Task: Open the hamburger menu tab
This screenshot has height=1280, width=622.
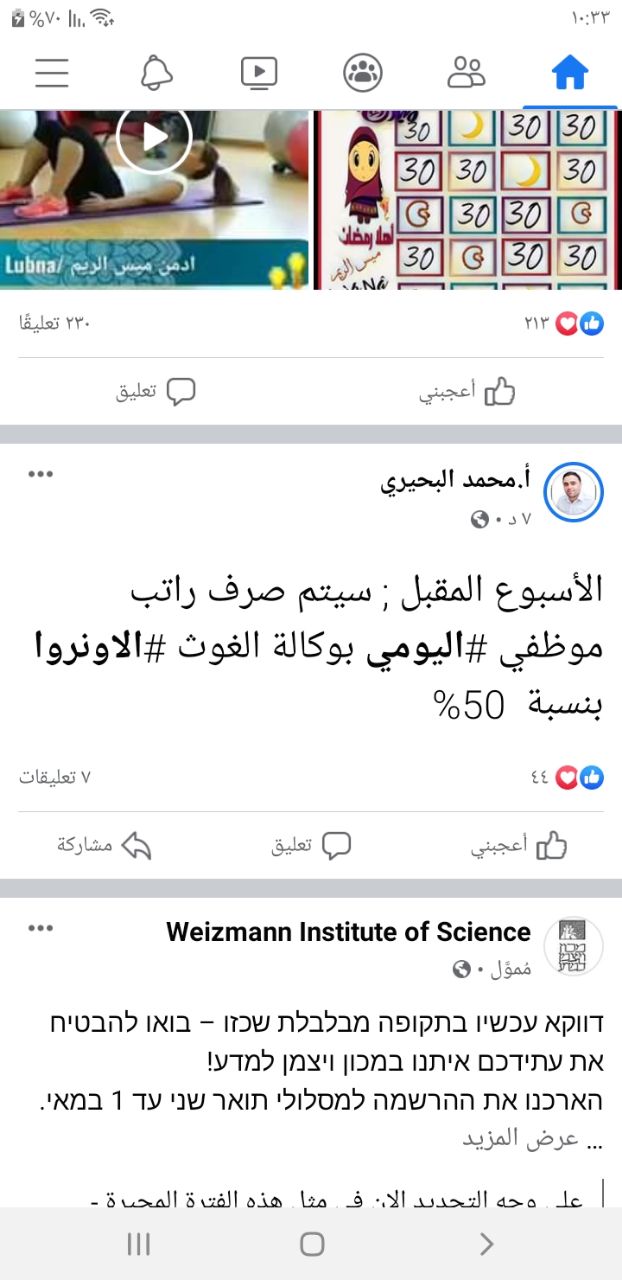Action: pos(52,73)
